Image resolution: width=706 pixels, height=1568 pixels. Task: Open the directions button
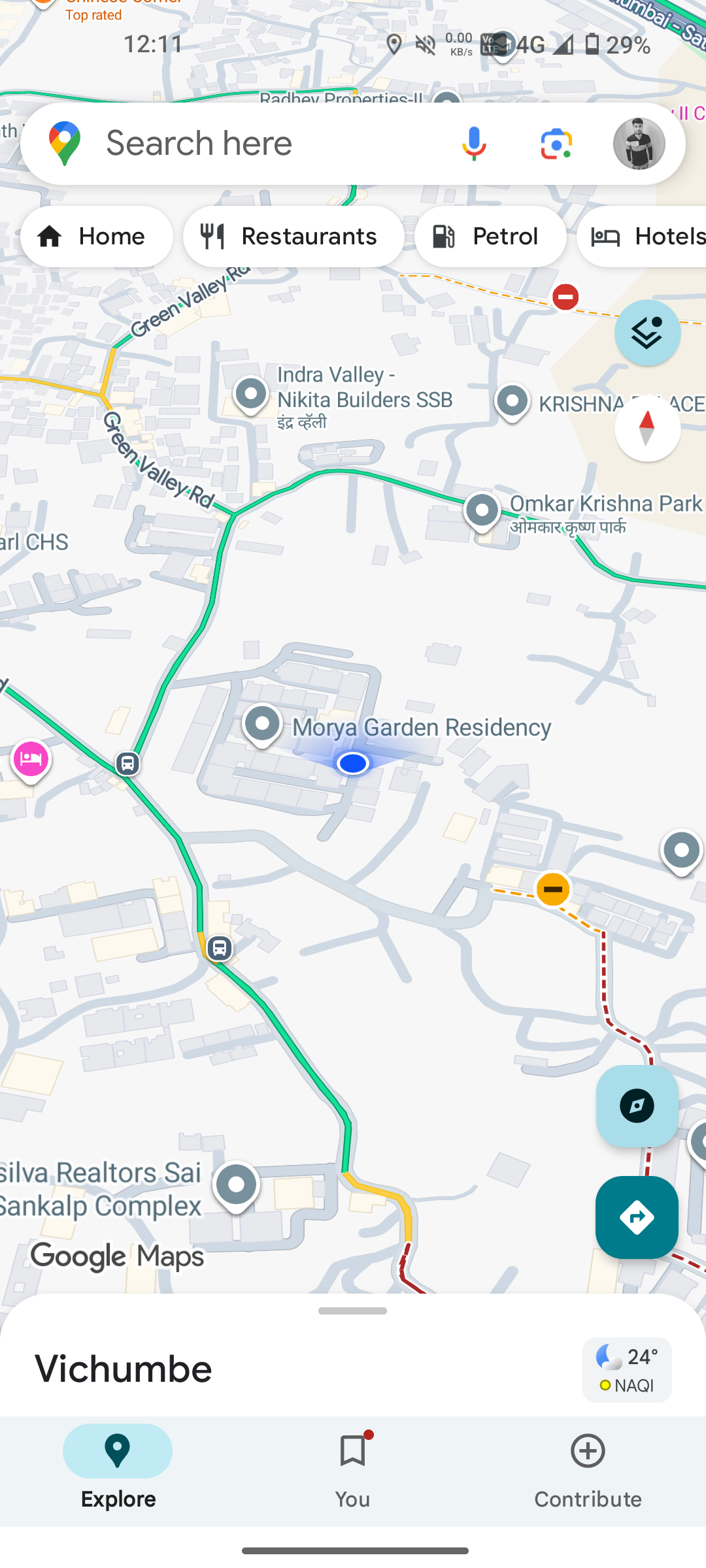pyautogui.click(x=637, y=1217)
